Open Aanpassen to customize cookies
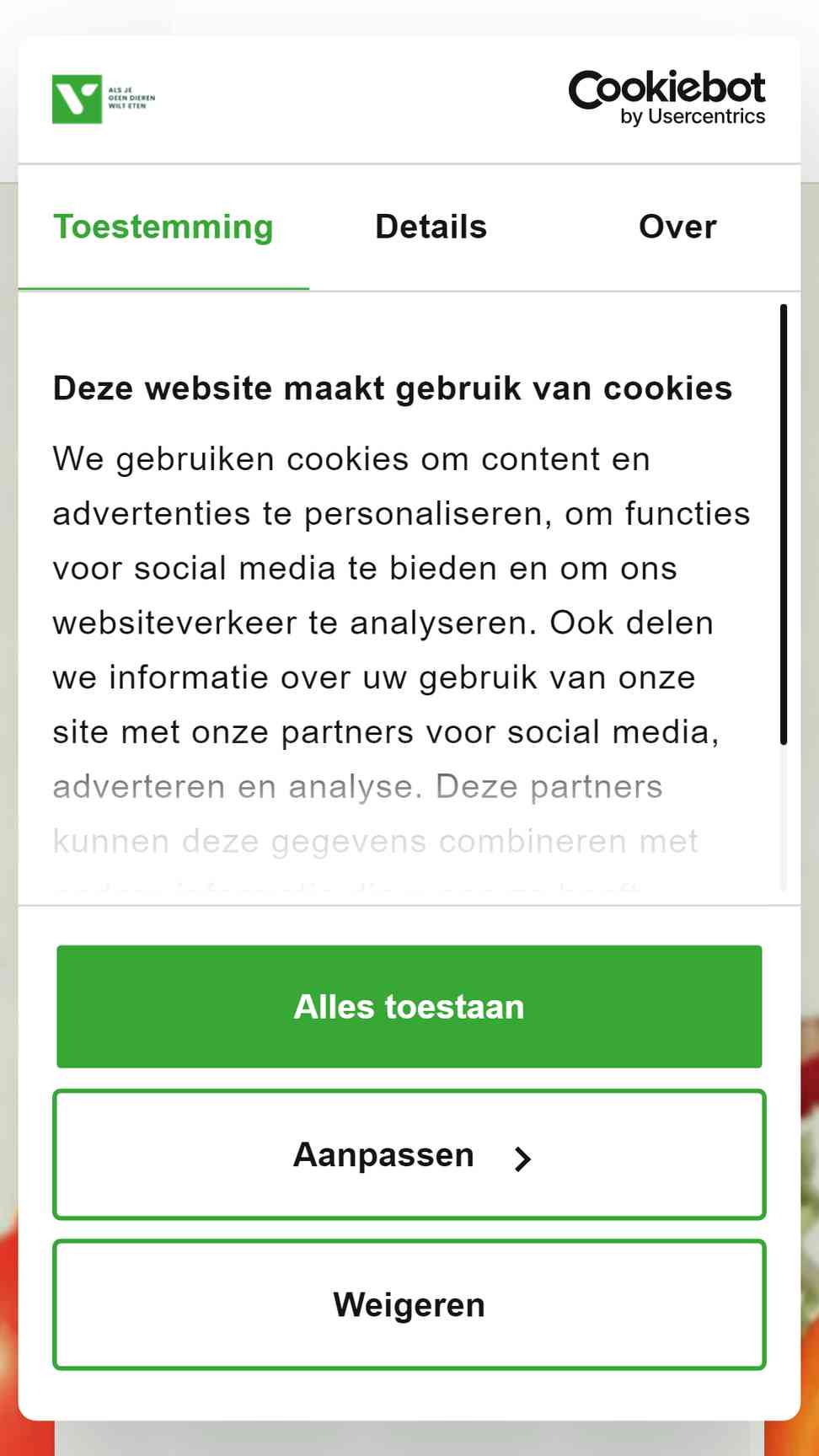This screenshot has width=819, height=1456. pos(409,1155)
